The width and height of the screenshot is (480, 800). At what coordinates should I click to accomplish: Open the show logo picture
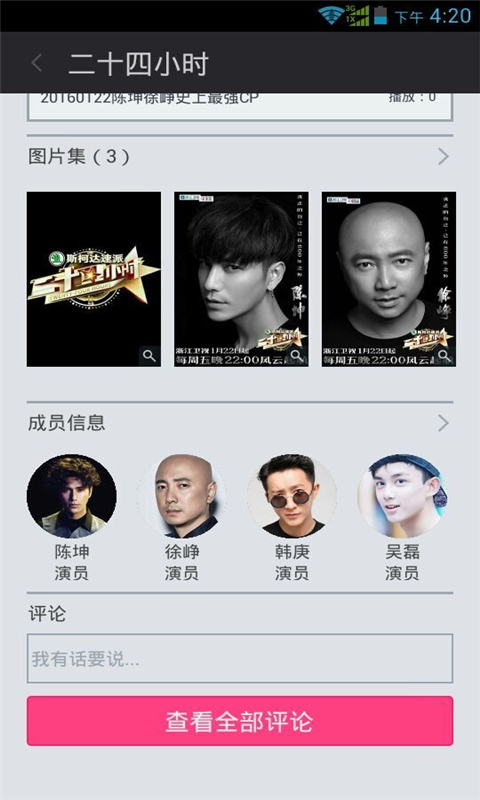pos(94,279)
